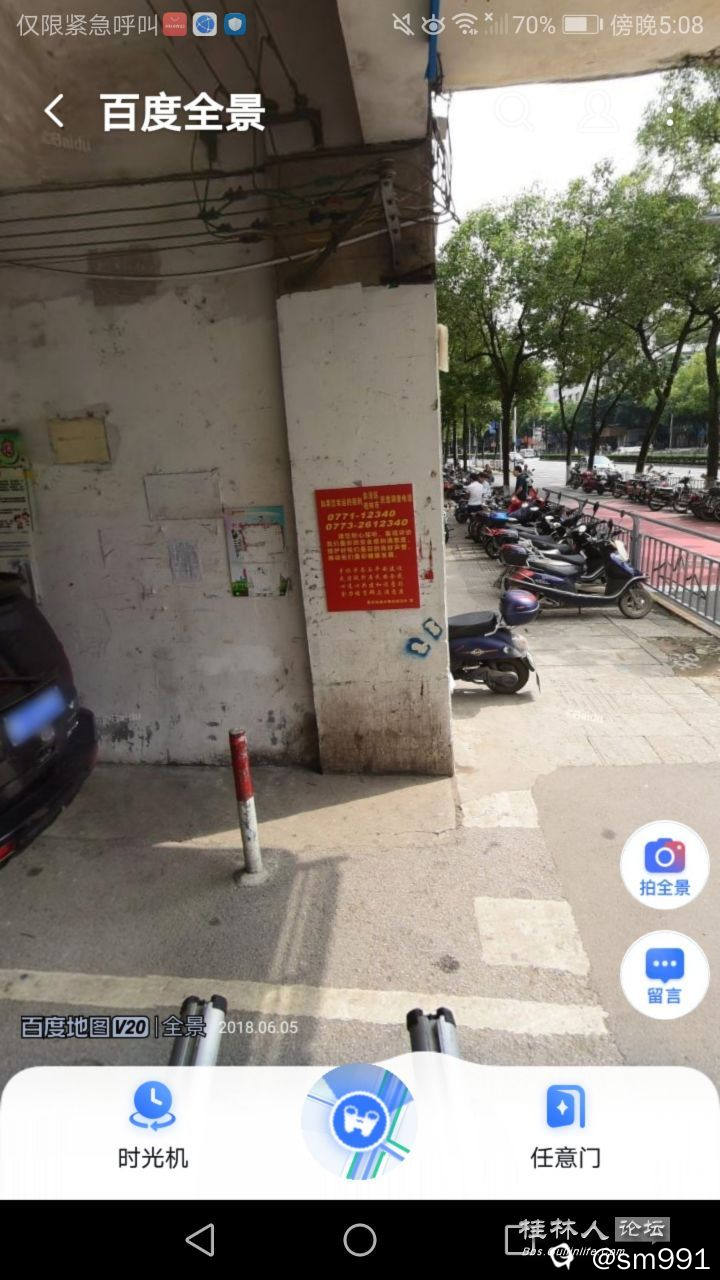This screenshot has width=720, height=1280.
Task: Open the 留言 comment button
Action: (x=665, y=974)
